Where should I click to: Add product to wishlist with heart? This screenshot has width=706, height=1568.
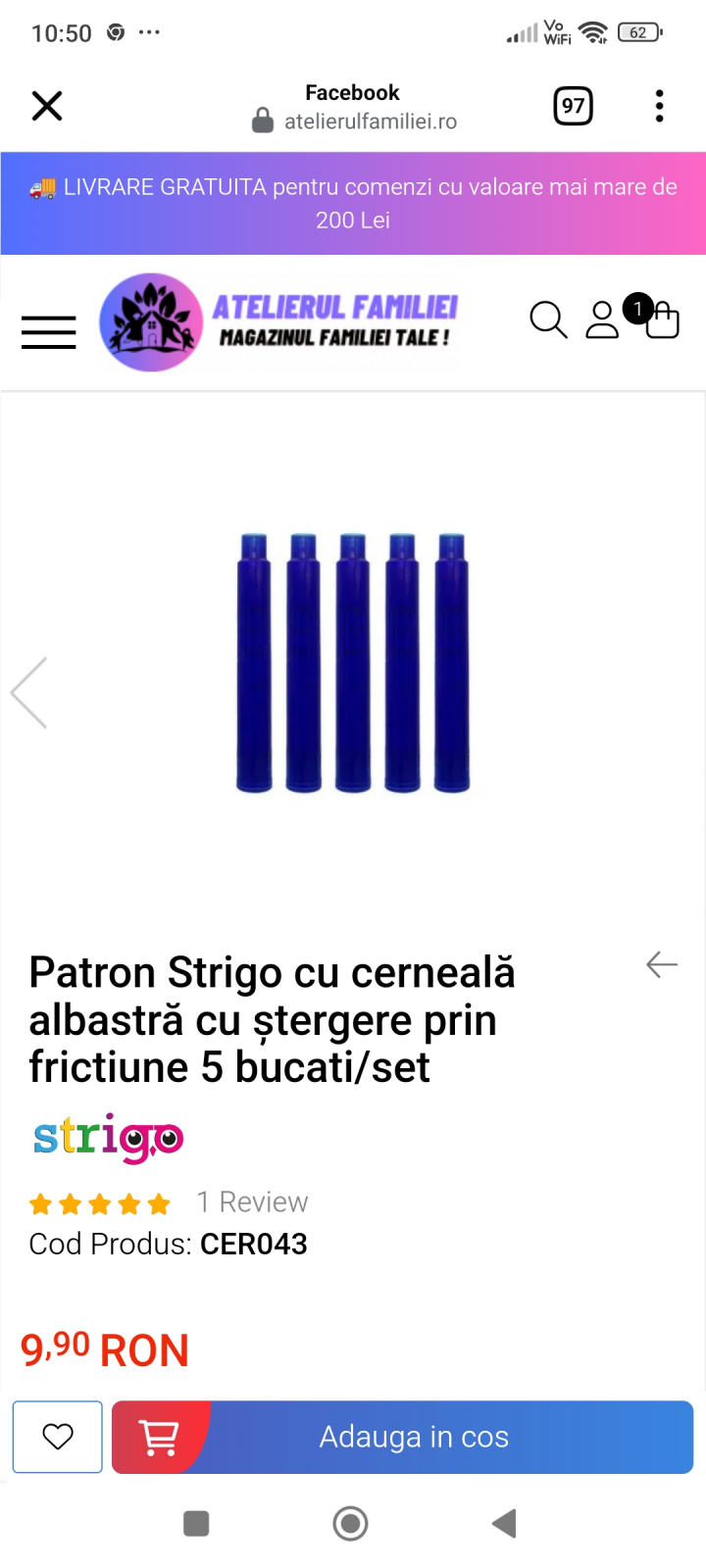pos(58,1437)
